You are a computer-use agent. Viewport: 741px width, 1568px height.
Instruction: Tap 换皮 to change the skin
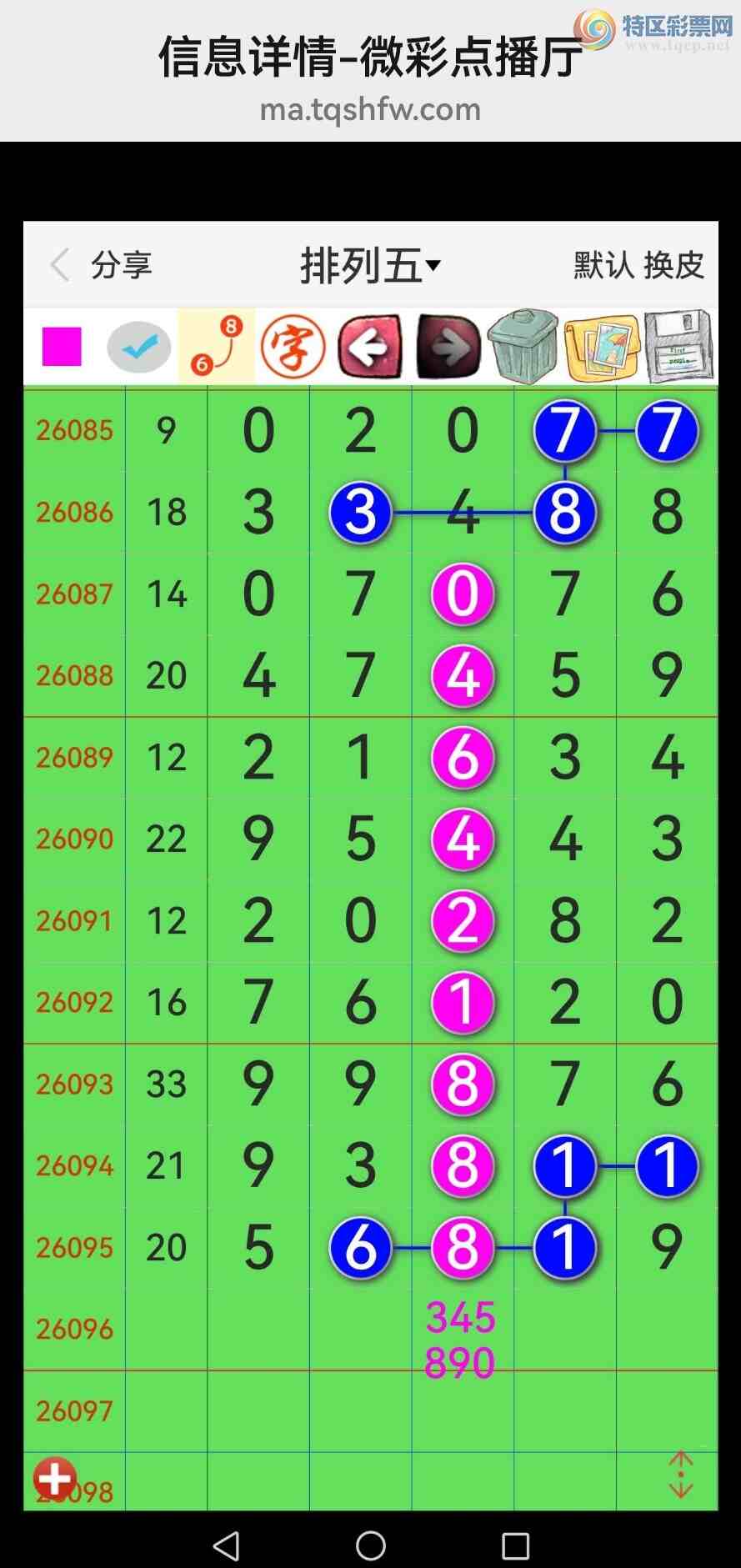(673, 265)
